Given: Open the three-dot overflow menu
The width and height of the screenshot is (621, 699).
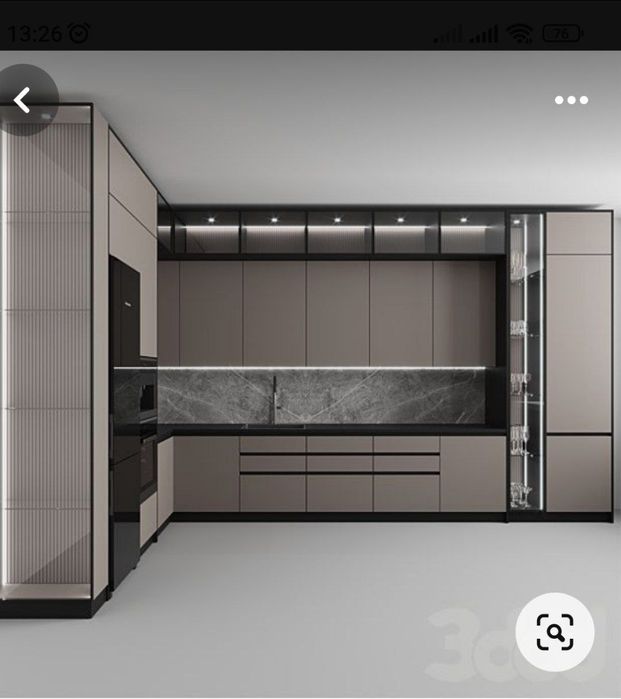Looking at the screenshot, I should tap(571, 100).
